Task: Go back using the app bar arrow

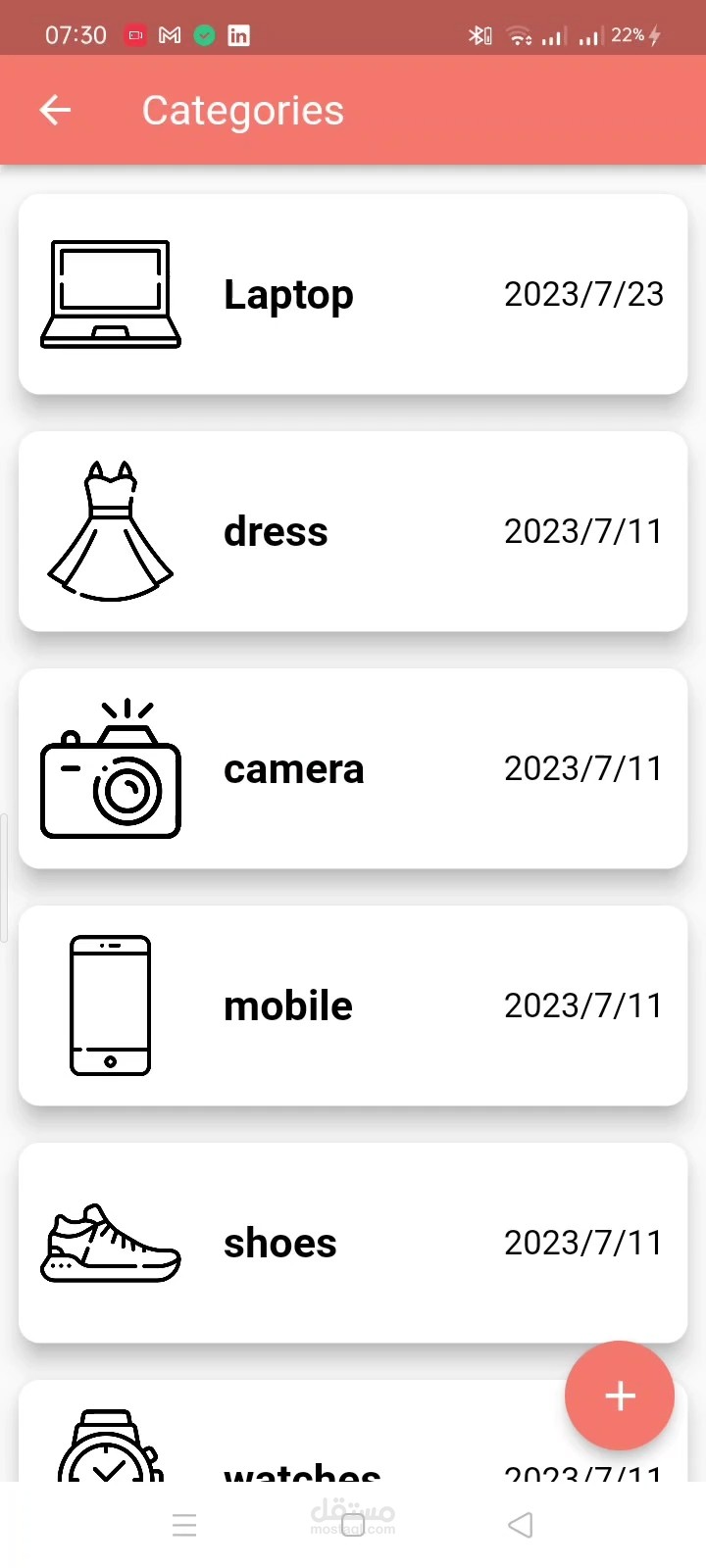Action: tap(55, 110)
